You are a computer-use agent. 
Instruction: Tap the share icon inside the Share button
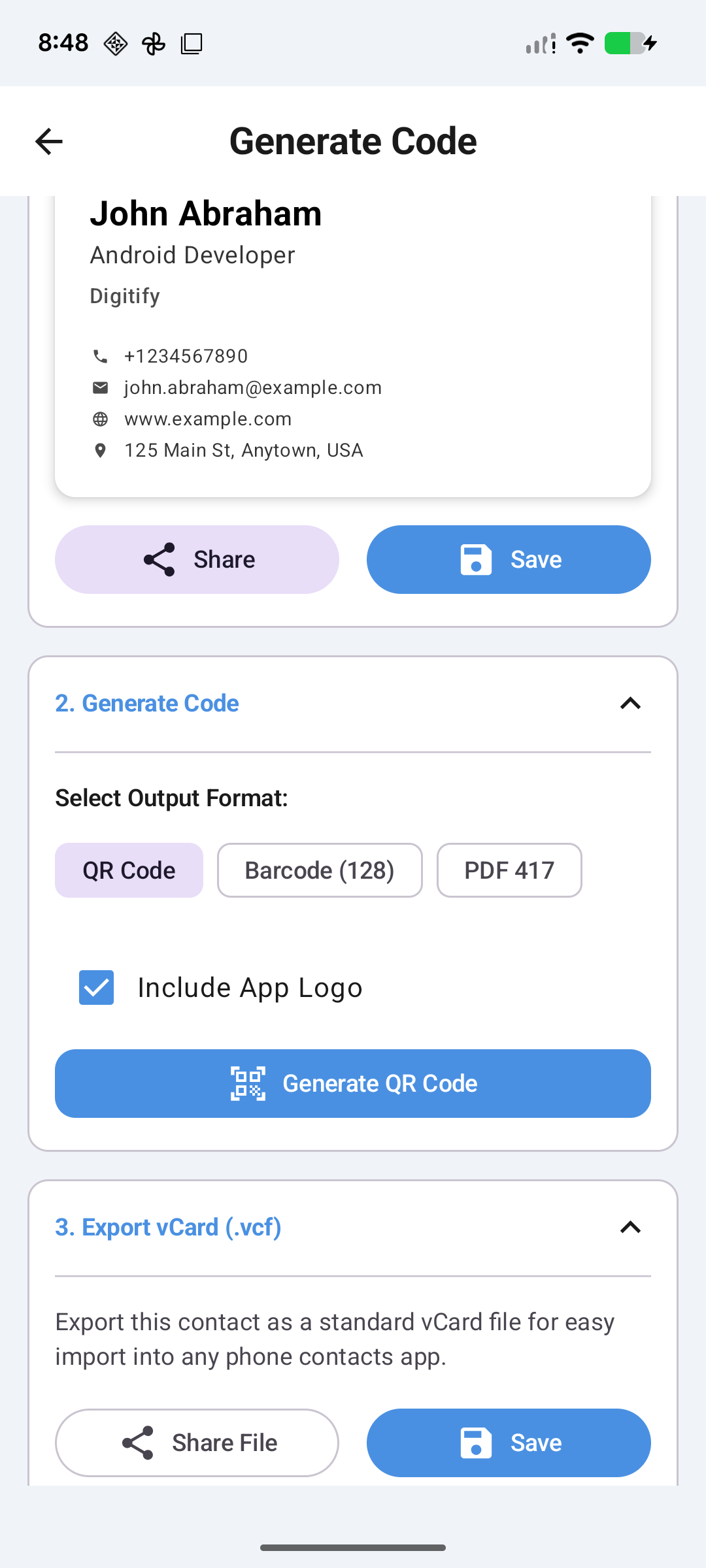[159, 559]
